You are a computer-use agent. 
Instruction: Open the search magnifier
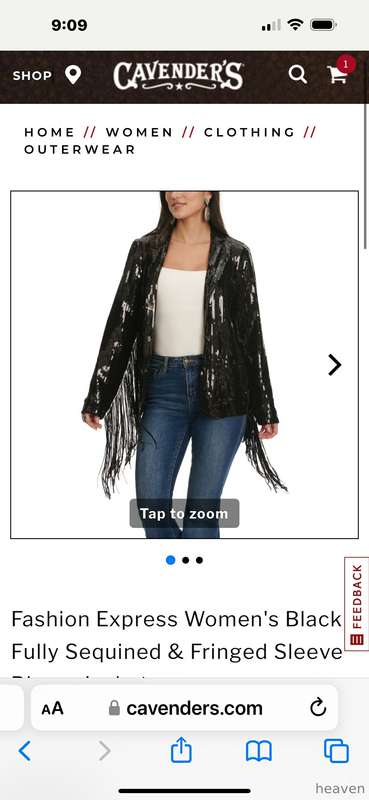pyautogui.click(x=298, y=75)
